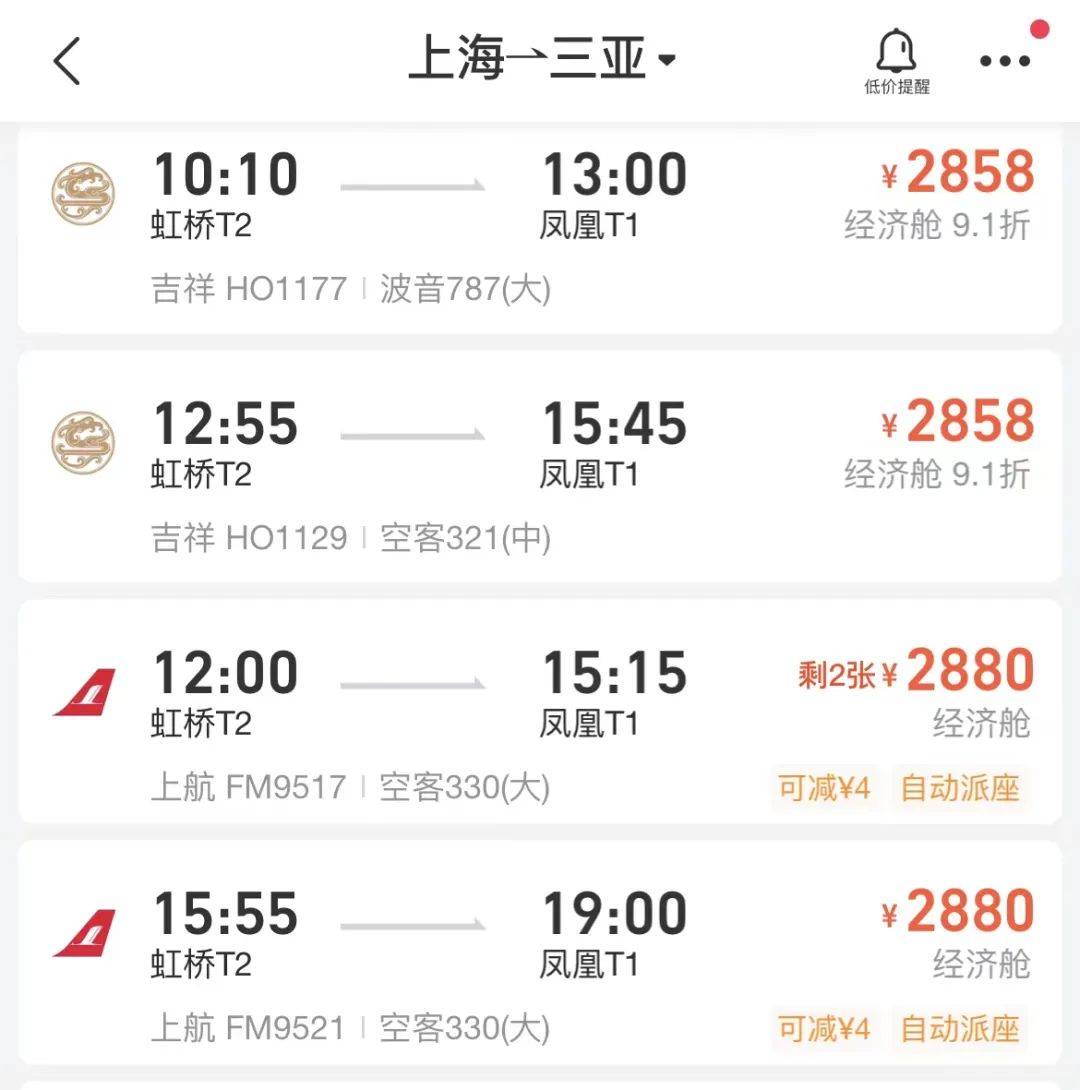Enable 自动派座 auto seat assignment on FM9521

959,1028
